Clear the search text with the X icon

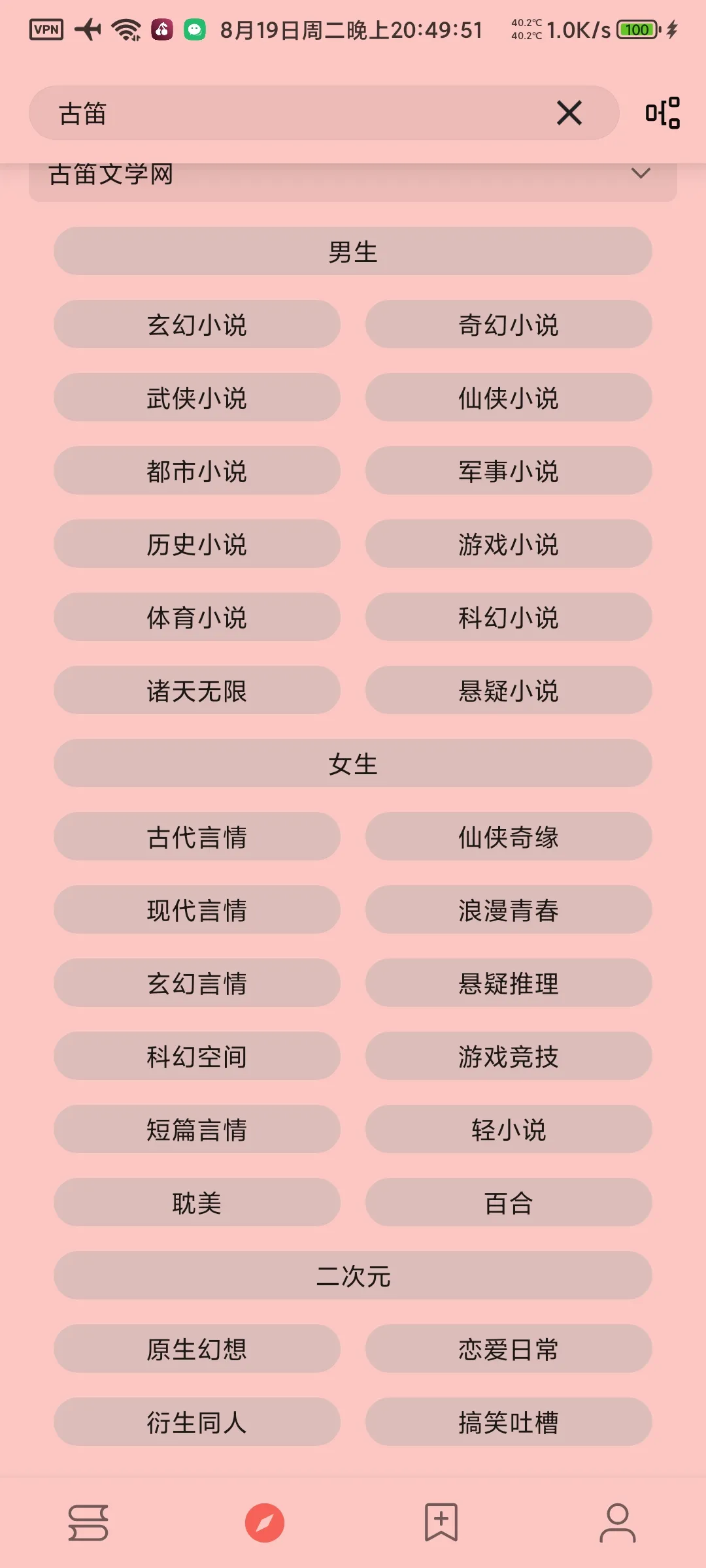click(x=569, y=113)
